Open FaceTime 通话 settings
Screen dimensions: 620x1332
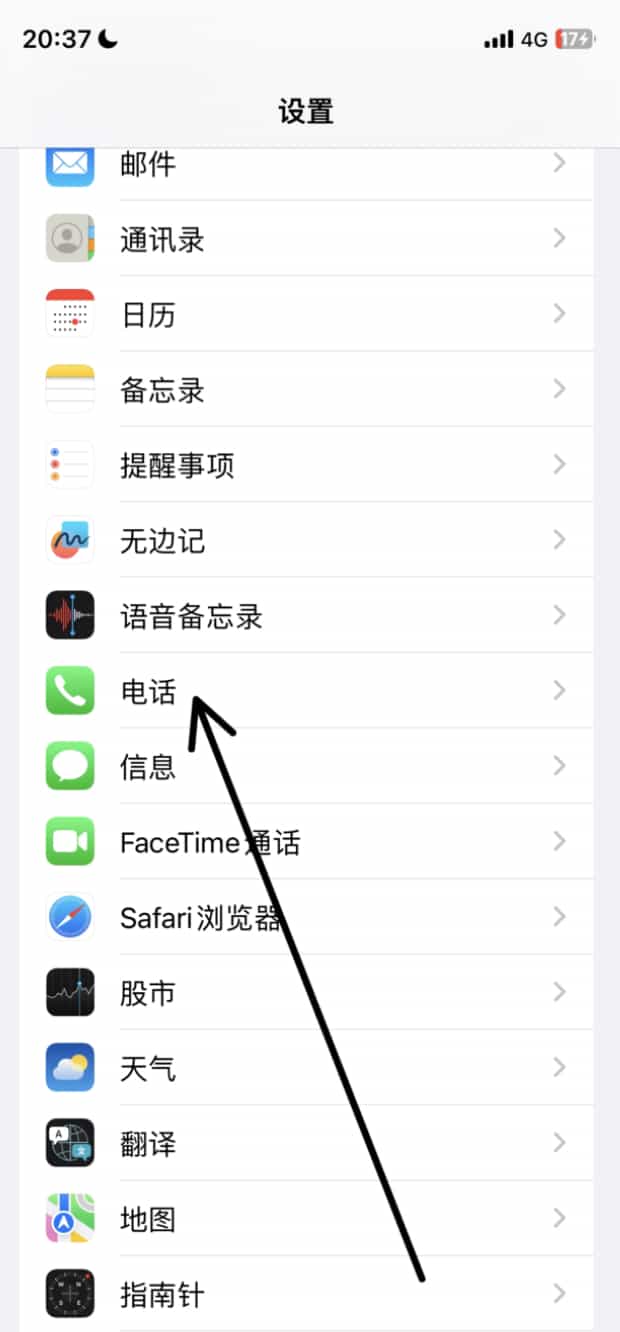pyautogui.click(x=306, y=842)
